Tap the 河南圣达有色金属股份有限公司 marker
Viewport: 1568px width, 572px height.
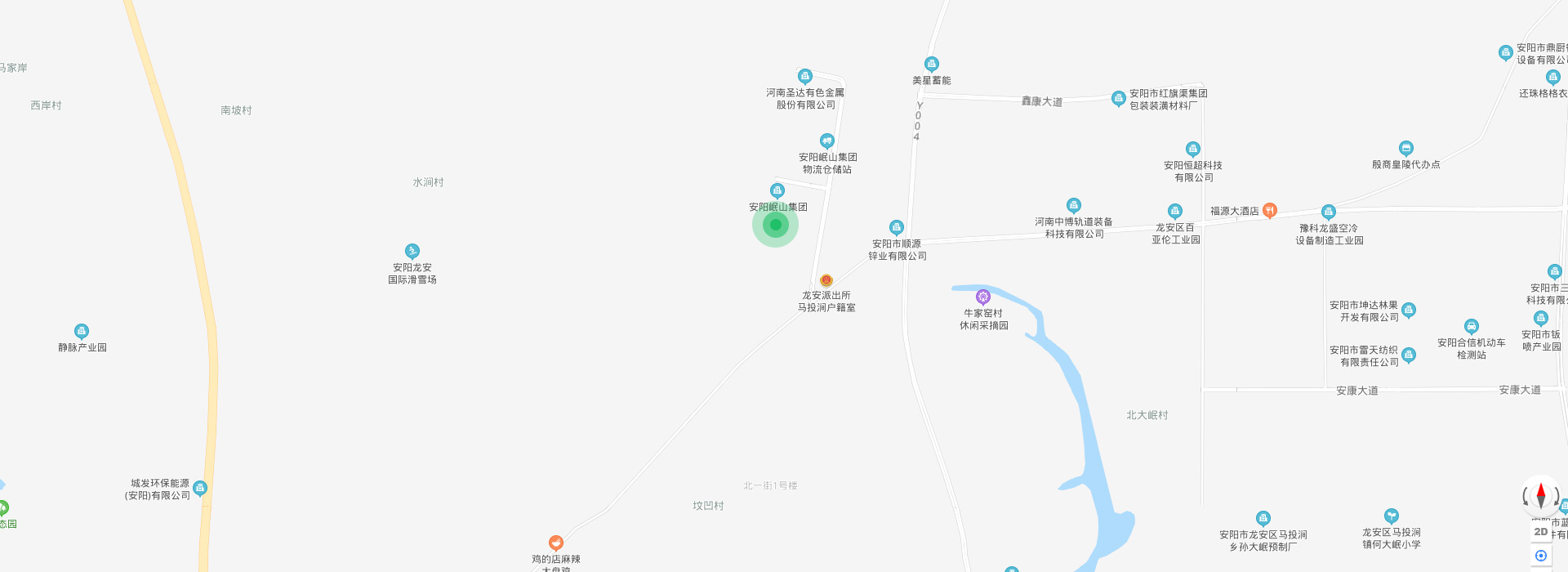805,77
